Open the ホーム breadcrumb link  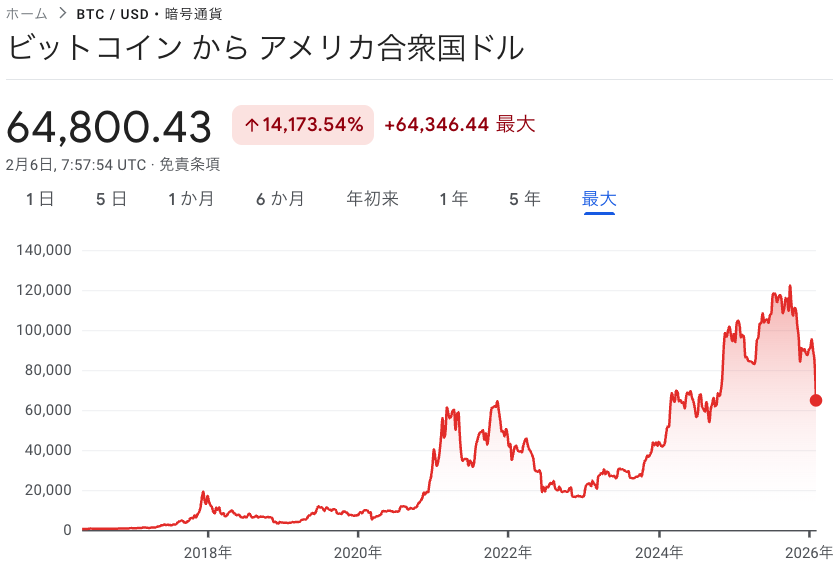coord(26,14)
